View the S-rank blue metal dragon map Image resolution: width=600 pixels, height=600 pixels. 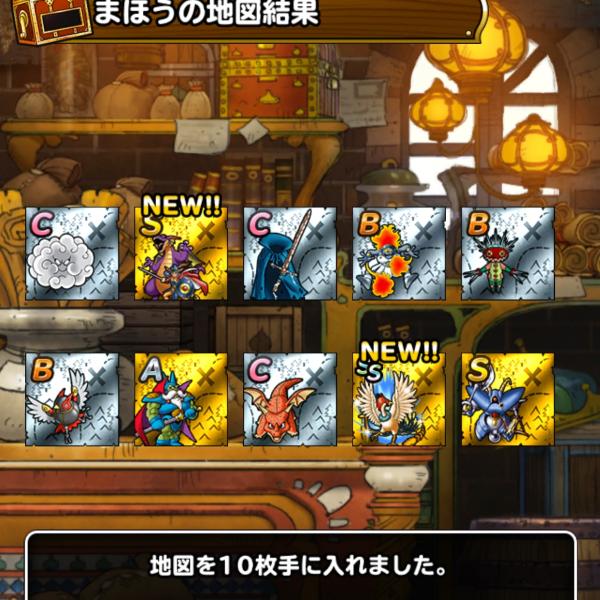[x=507, y=399]
